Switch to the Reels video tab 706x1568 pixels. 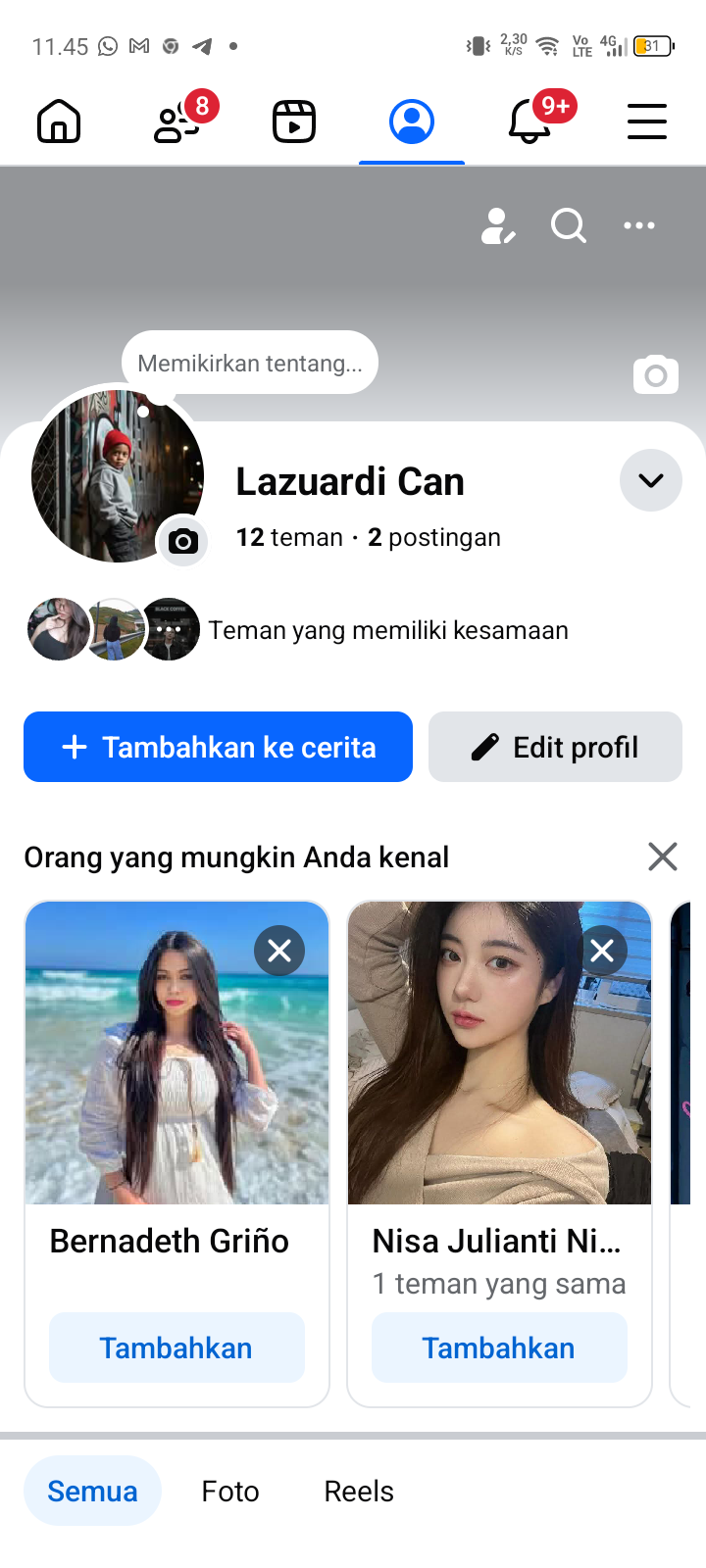pos(294,122)
